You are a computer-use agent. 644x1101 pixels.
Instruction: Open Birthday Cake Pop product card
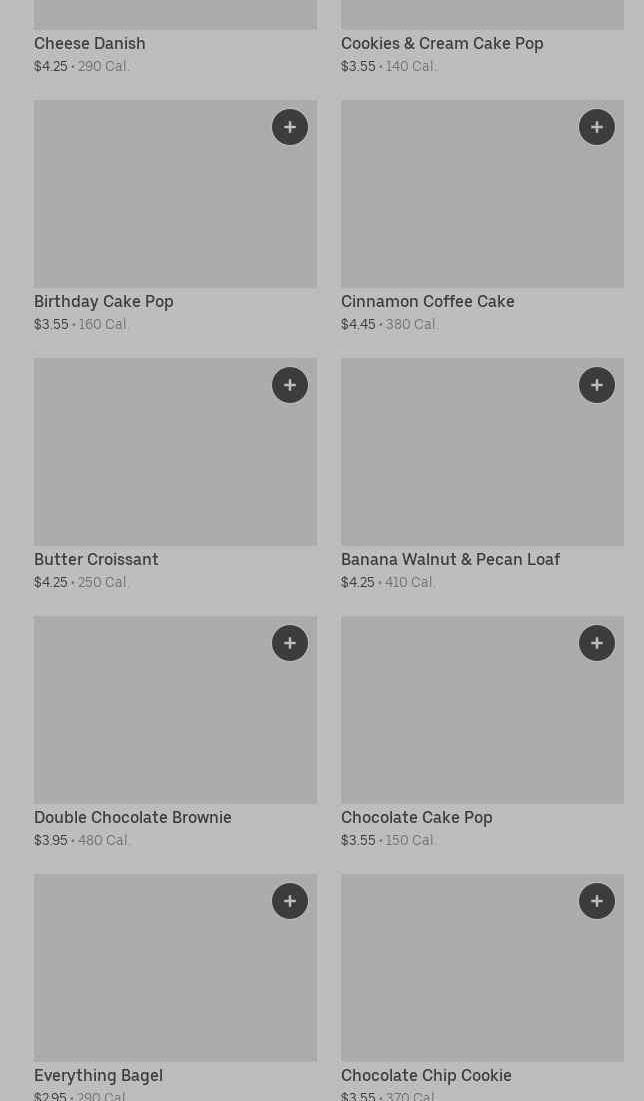point(176,216)
